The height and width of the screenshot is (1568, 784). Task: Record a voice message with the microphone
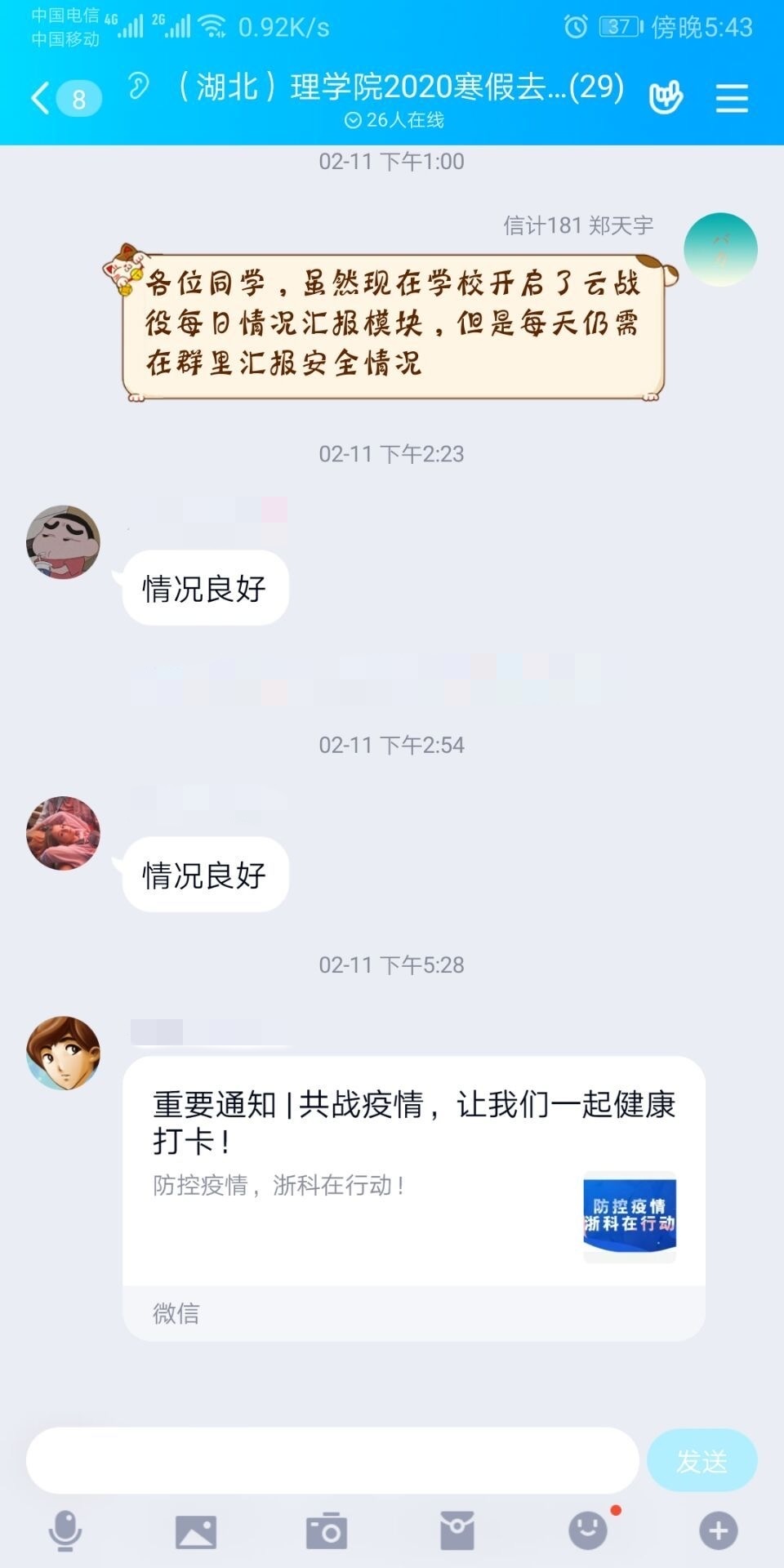(65, 1530)
